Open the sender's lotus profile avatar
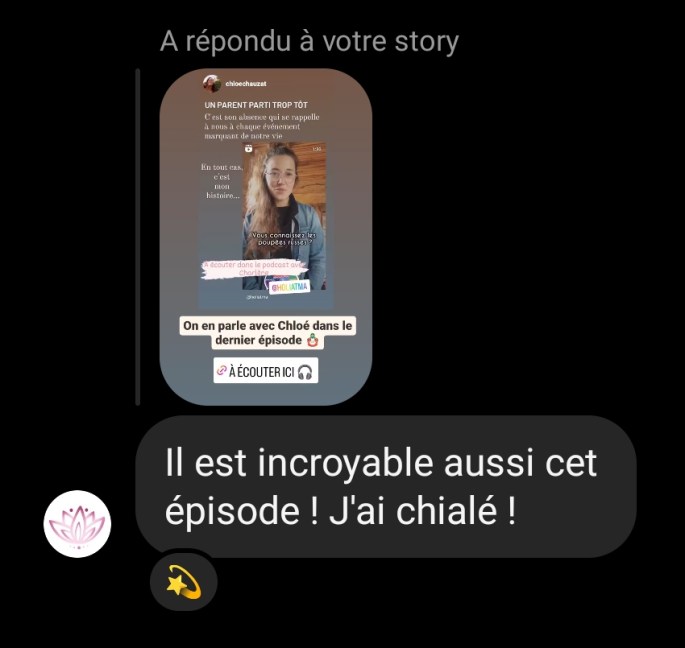 [77, 524]
